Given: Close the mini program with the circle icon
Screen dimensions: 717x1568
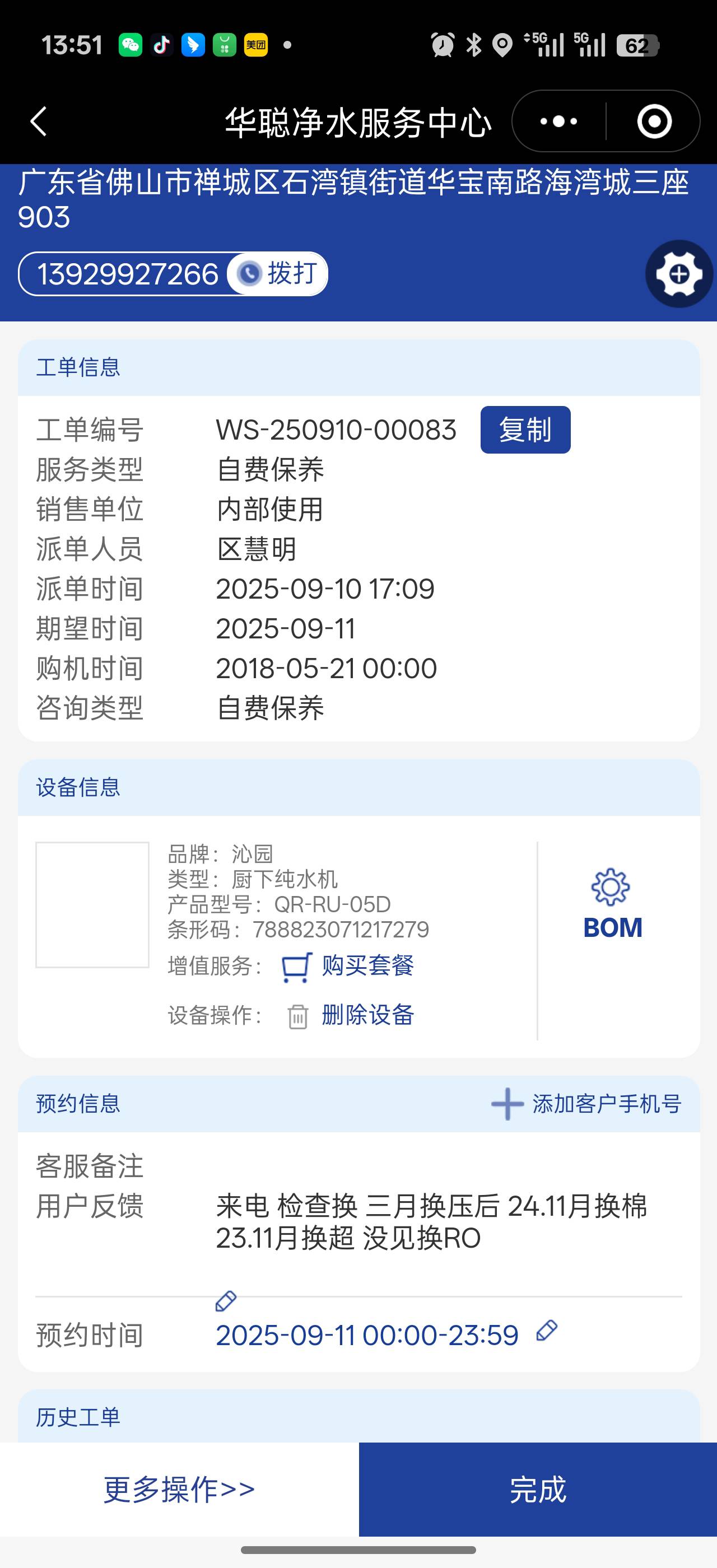Looking at the screenshot, I should pos(654,121).
